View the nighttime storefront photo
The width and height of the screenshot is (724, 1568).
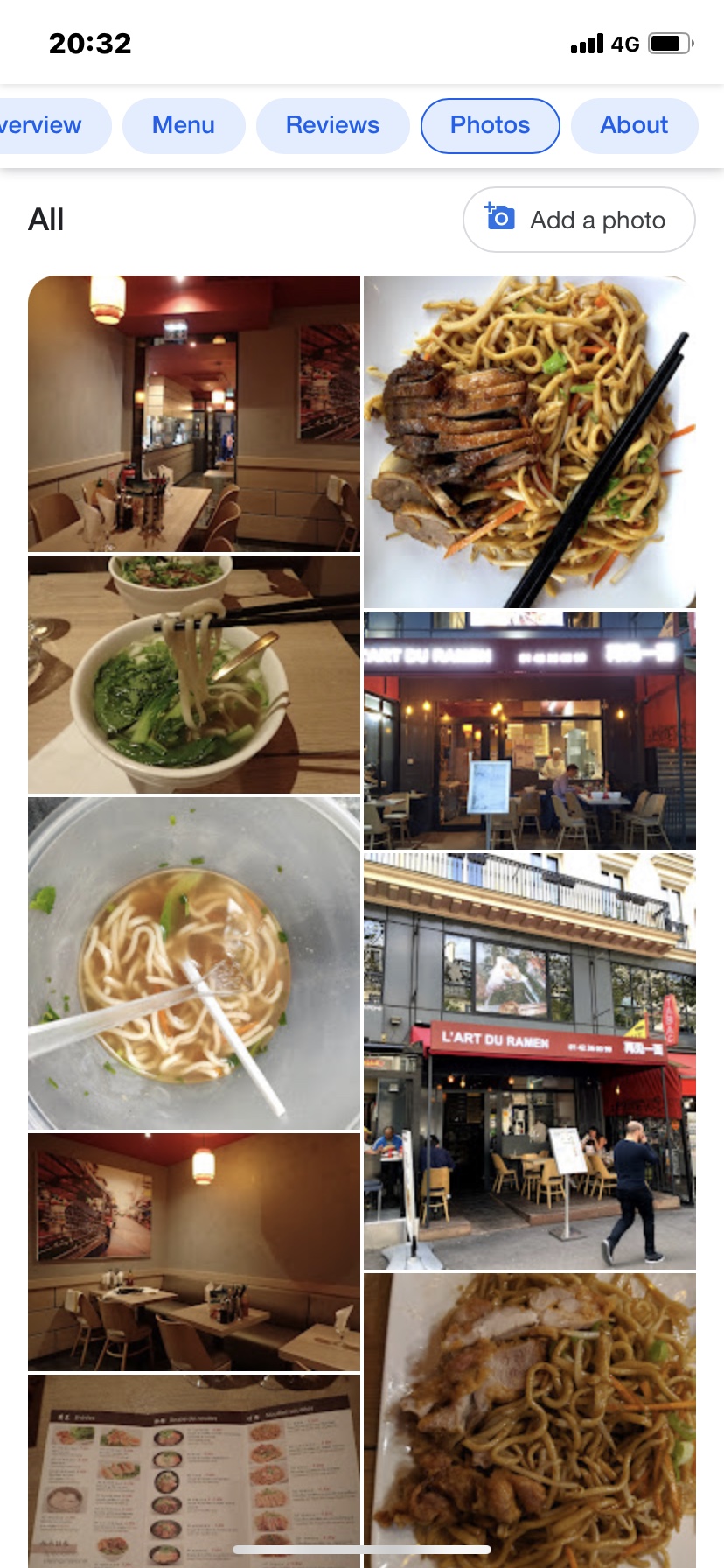point(529,731)
